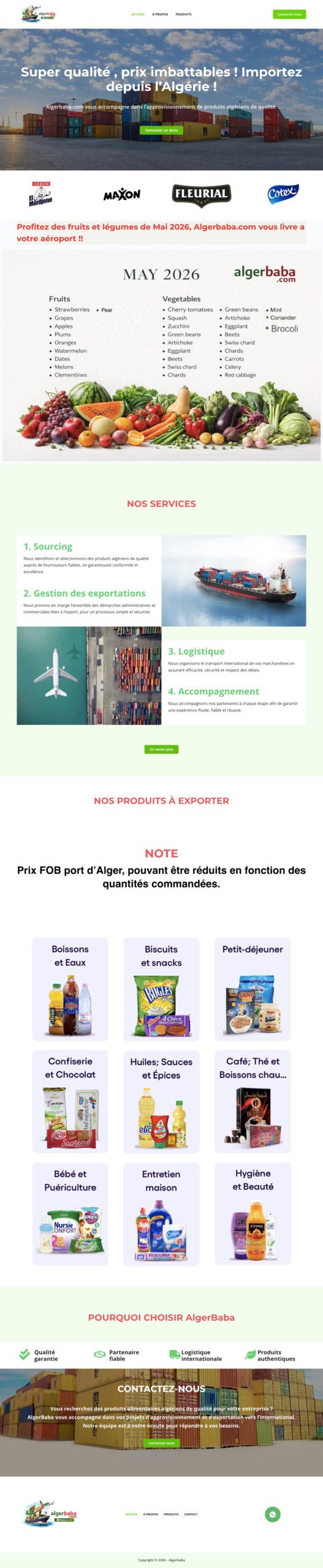Open the Biscuits et snacks category
The height and width of the screenshot is (1568, 323).
(161, 989)
